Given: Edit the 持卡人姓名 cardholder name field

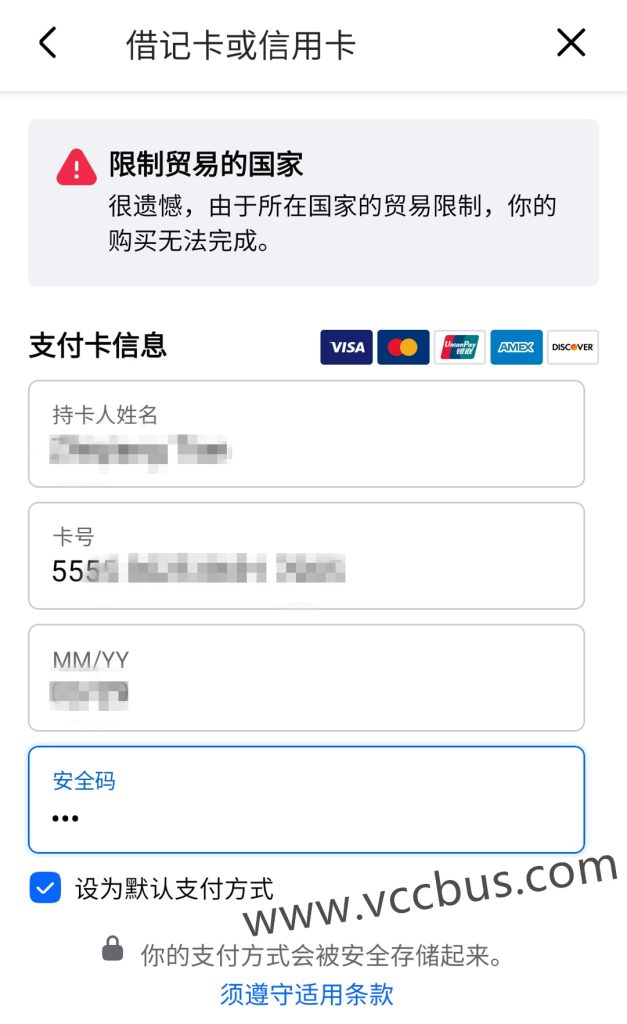Looking at the screenshot, I should pos(306,434).
